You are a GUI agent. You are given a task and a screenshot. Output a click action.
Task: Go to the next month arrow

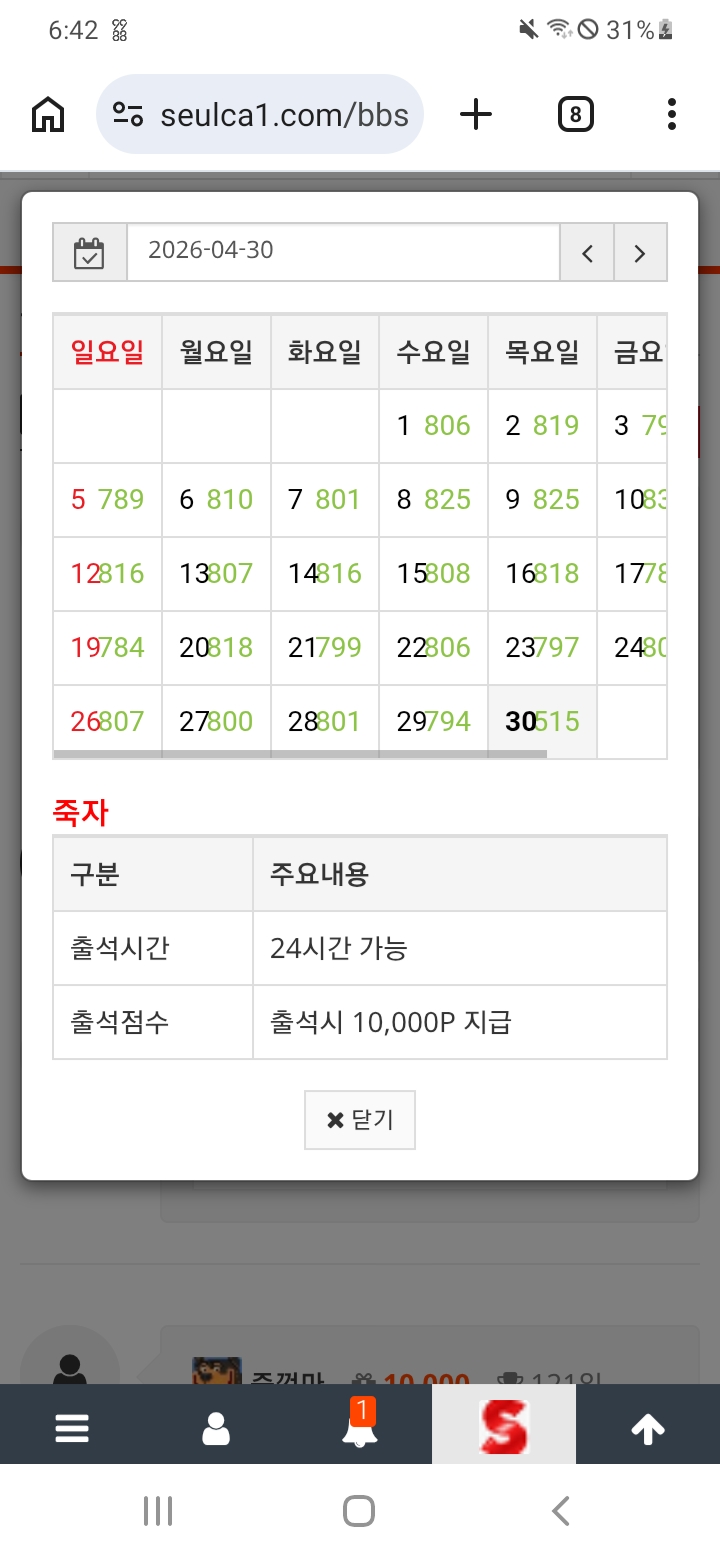coord(640,253)
